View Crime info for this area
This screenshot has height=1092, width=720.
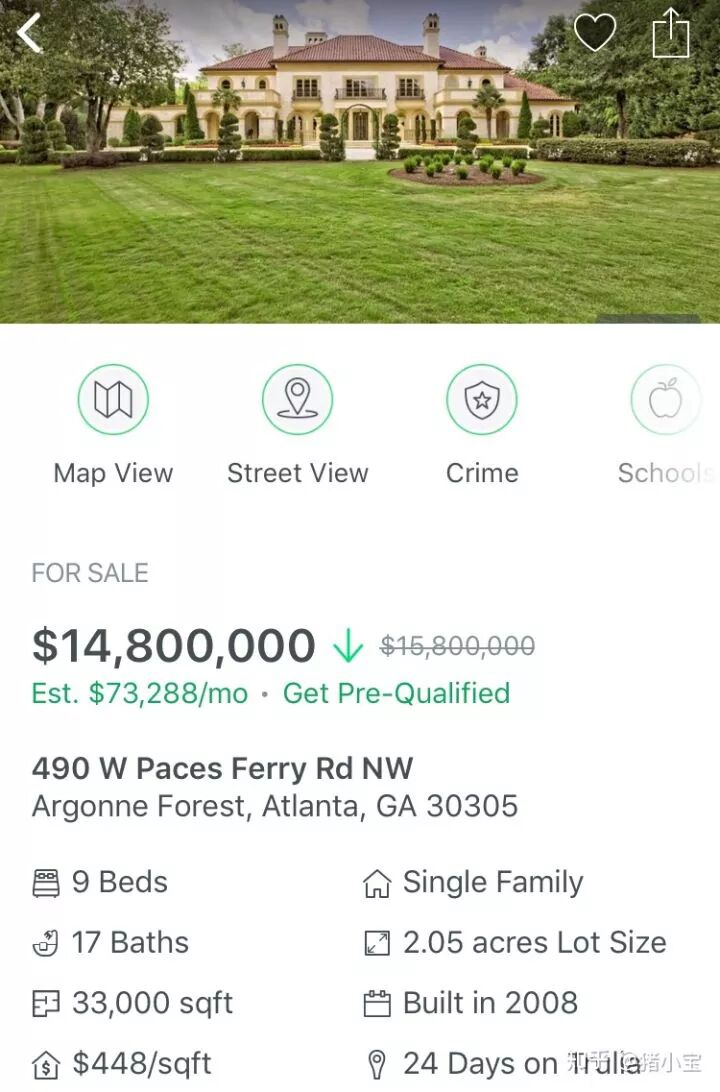pyautogui.click(x=482, y=400)
